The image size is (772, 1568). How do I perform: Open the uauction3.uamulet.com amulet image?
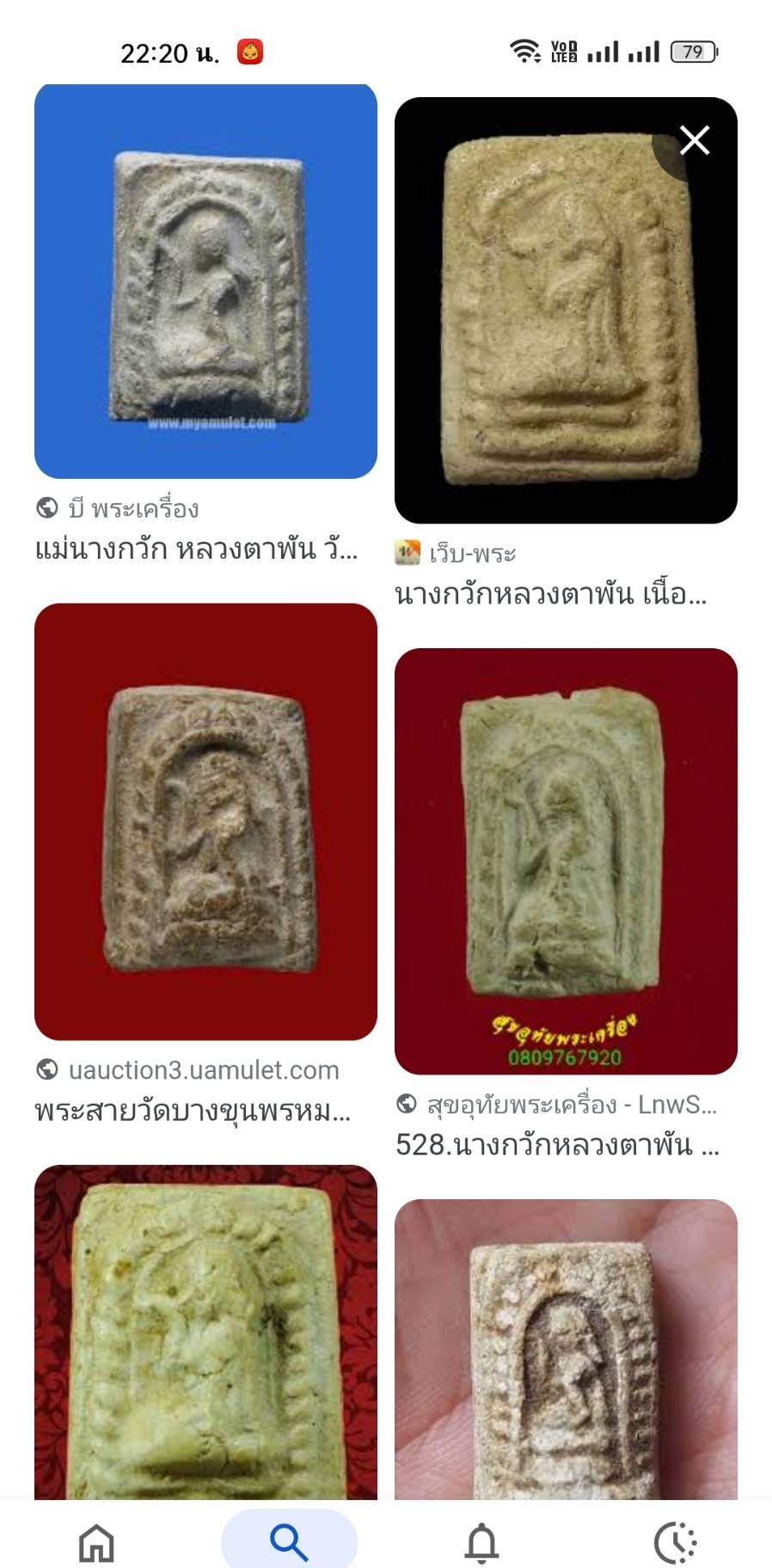tap(205, 822)
